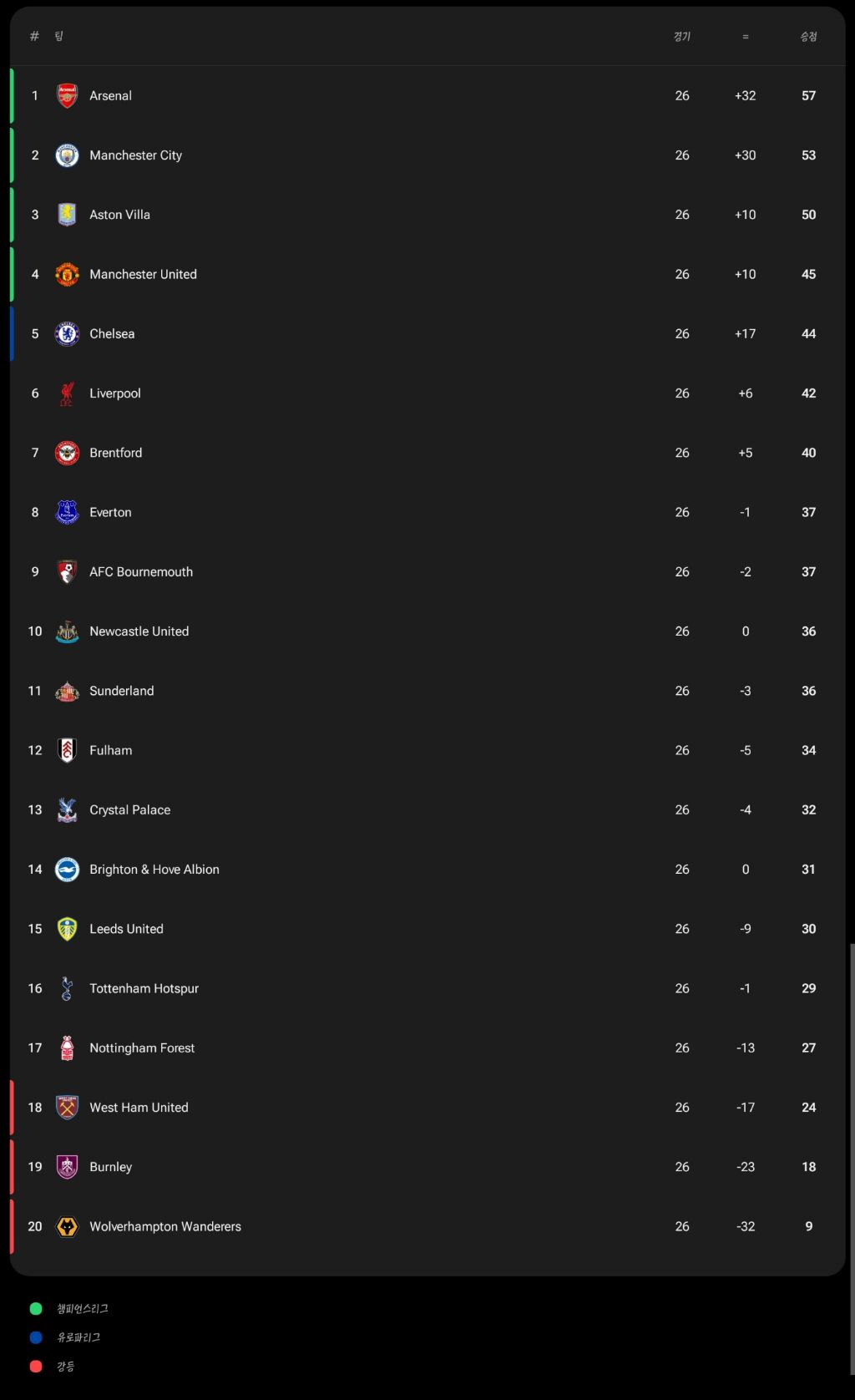The image size is (855, 1400).
Task: Click the Newcastle United badge
Action: (x=67, y=631)
